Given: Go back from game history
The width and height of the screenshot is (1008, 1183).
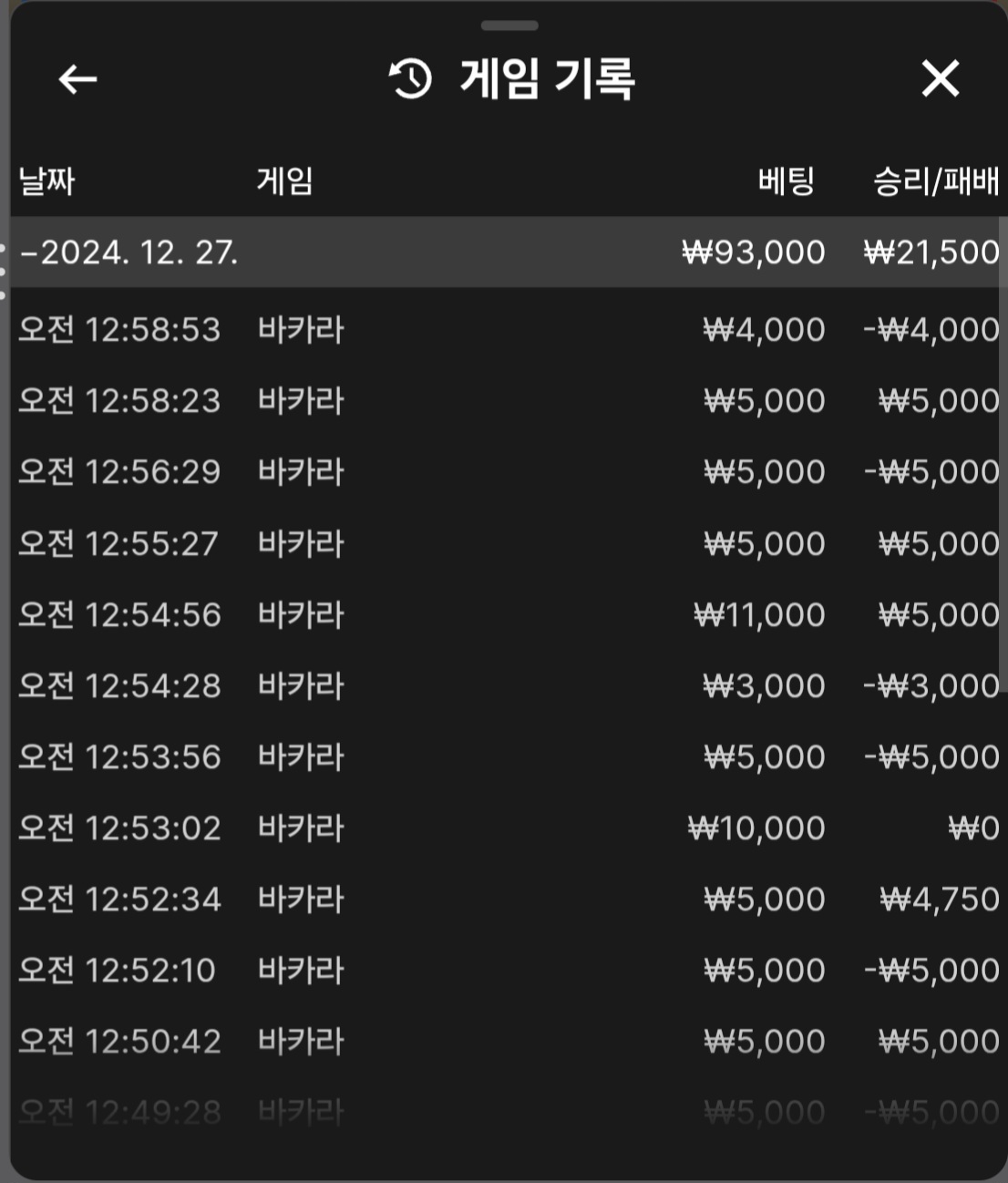Looking at the screenshot, I should pos(77,79).
